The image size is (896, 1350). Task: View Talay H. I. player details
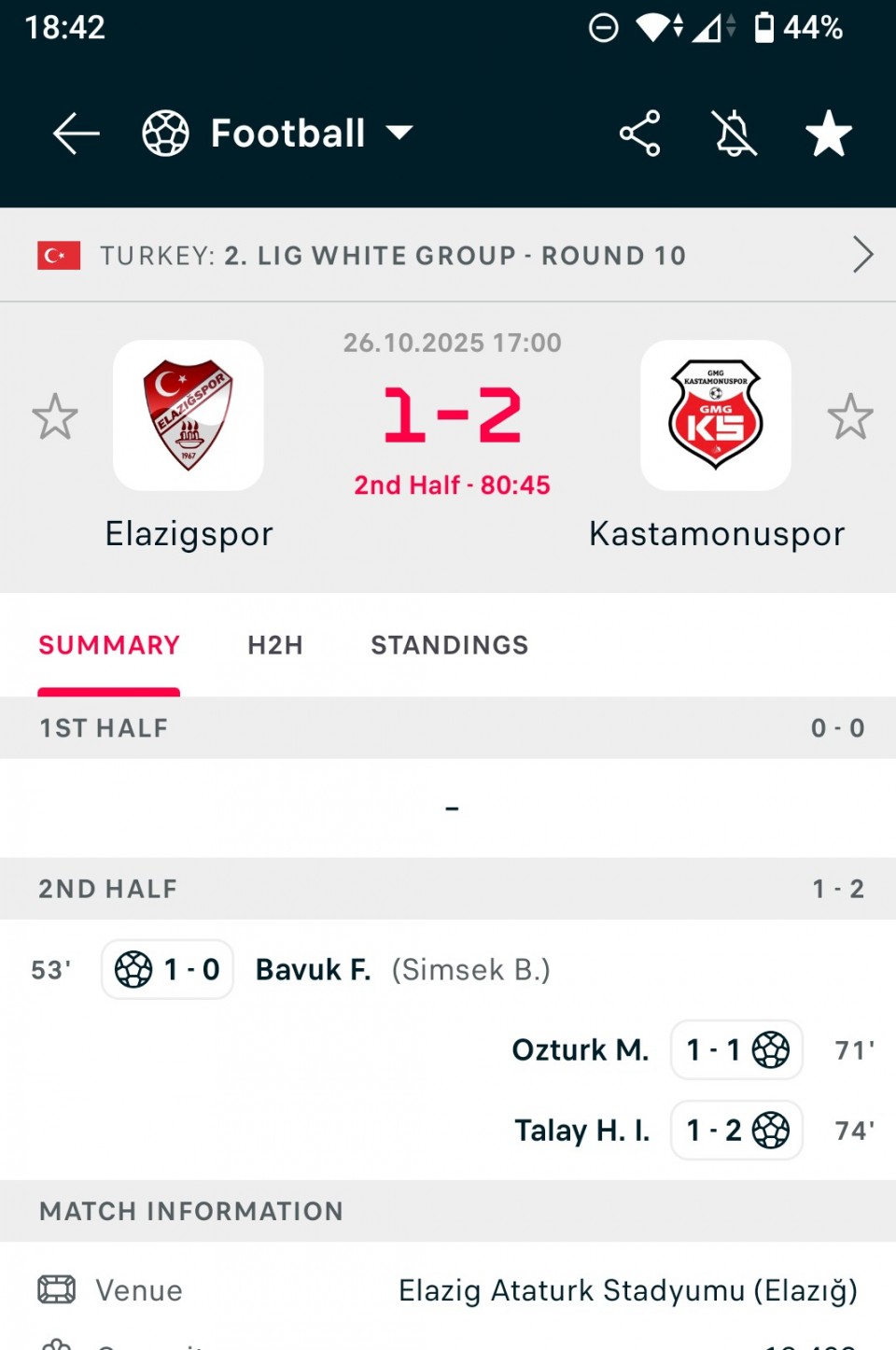[x=581, y=1131]
